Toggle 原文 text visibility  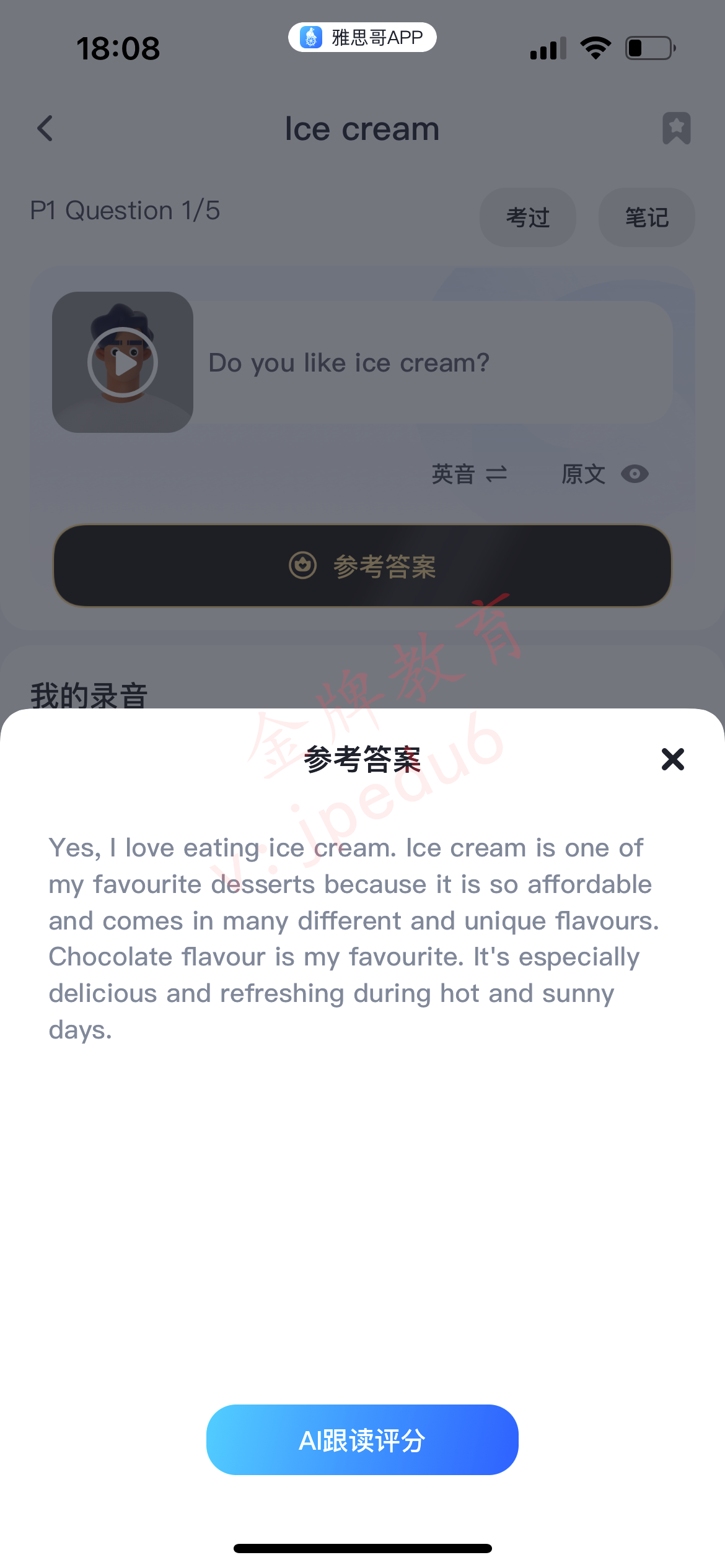[605, 474]
